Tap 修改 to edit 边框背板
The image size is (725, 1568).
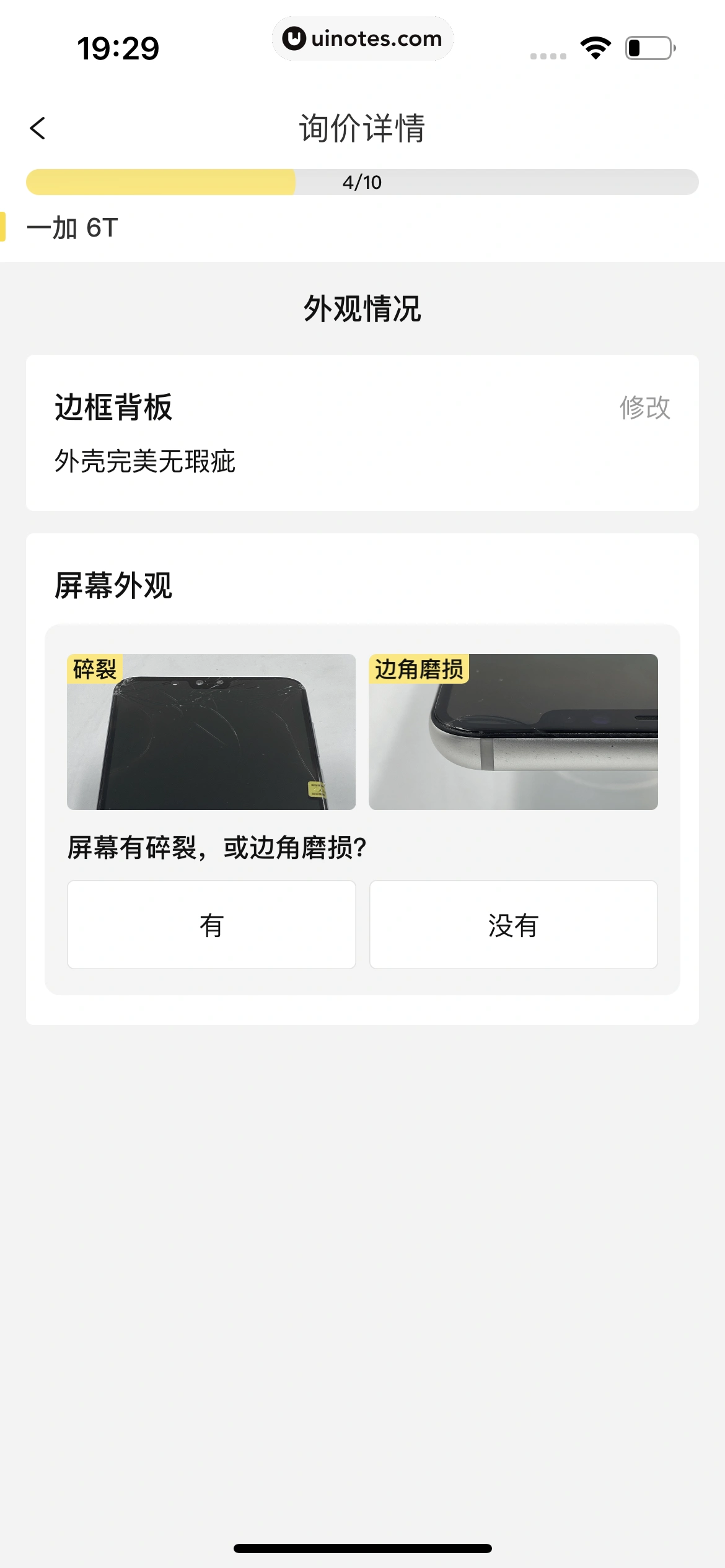pyautogui.click(x=644, y=407)
